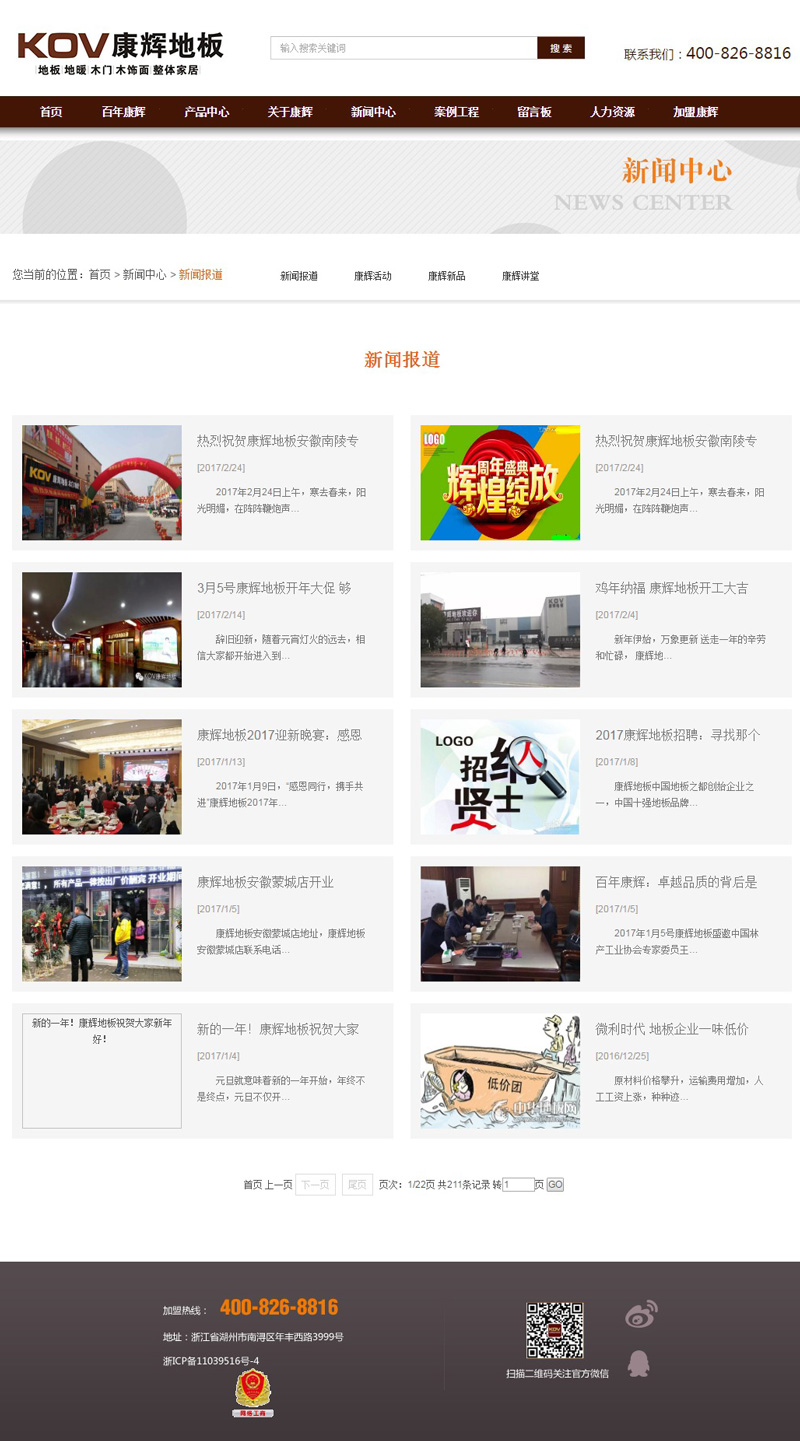The image size is (800, 1441).
Task: Open article 鸡年纳福 康辉地板开工大吉
Action: (x=671, y=588)
